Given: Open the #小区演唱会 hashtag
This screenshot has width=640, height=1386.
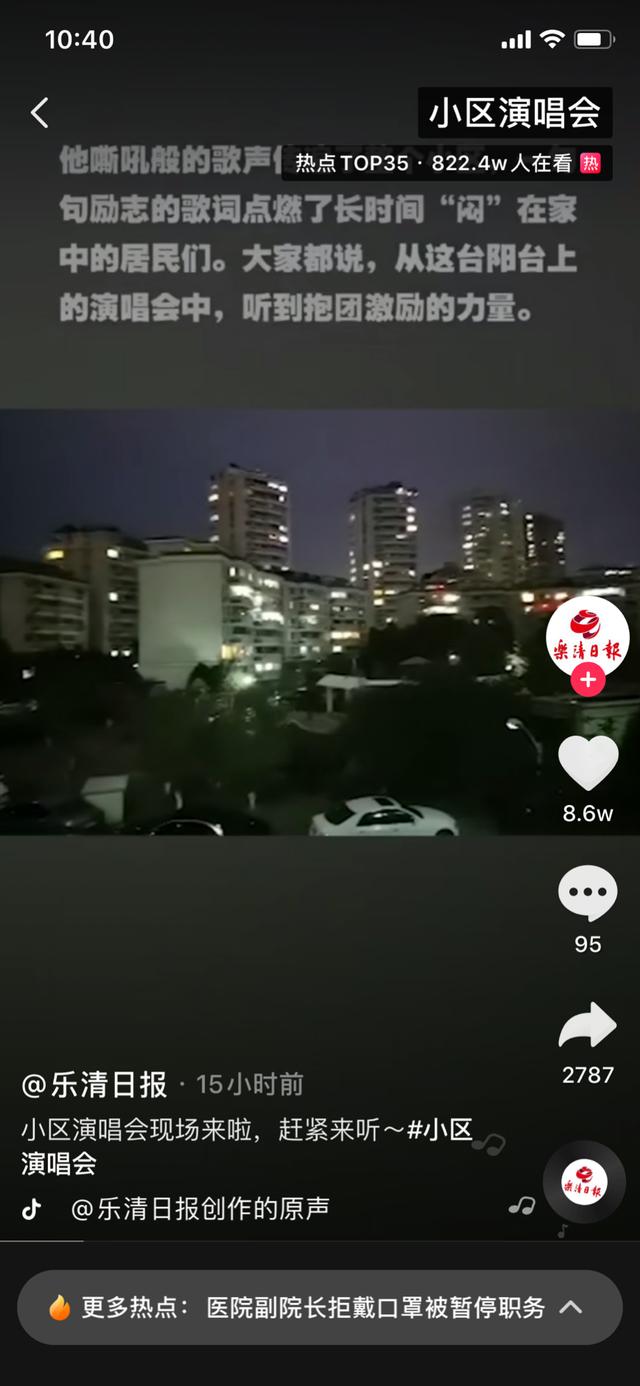Looking at the screenshot, I should point(438,1131).
